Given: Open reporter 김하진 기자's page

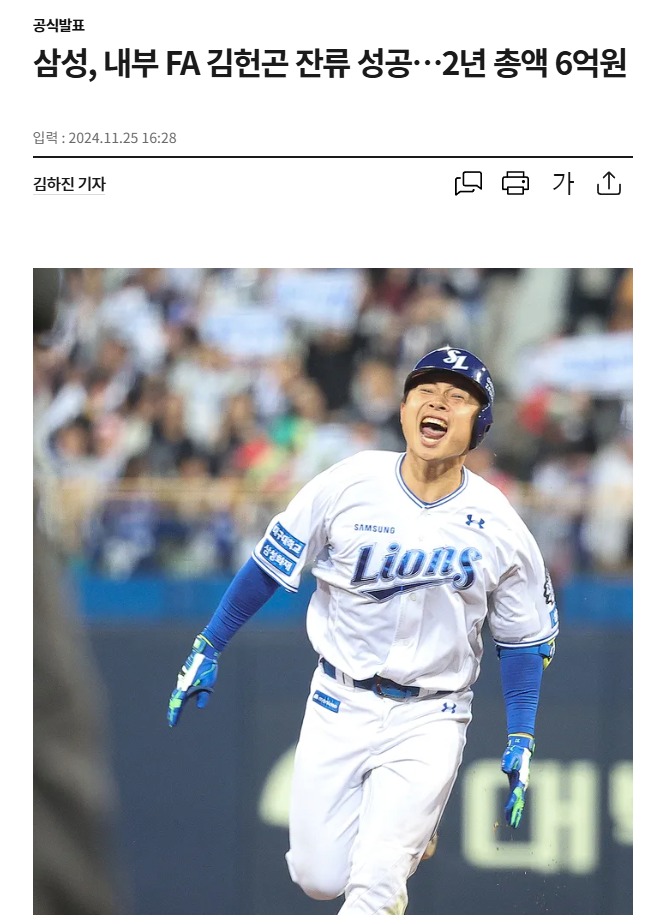Looking at the screenshot, I should (69, 184).
